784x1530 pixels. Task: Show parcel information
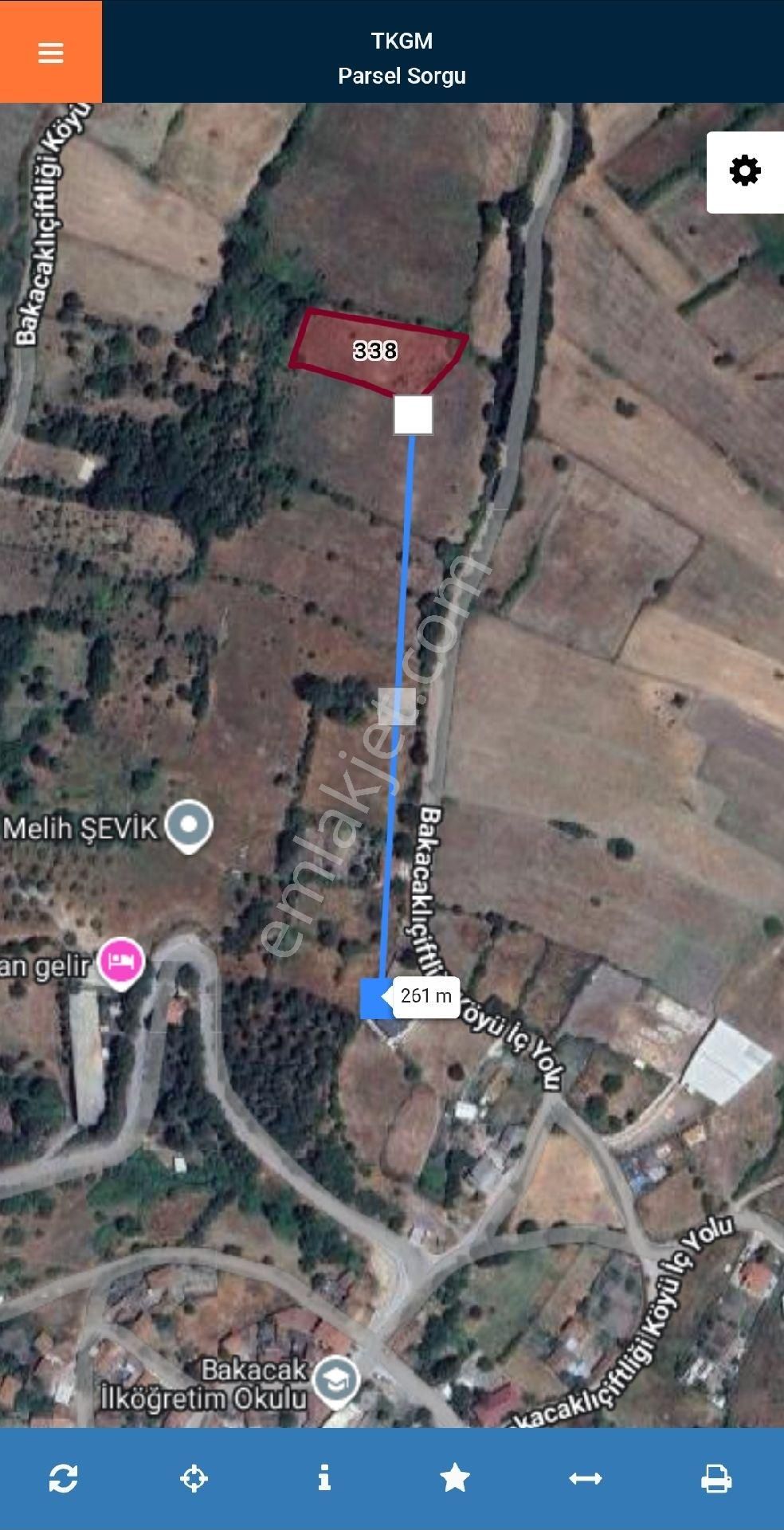click(x=324, y=1478)
